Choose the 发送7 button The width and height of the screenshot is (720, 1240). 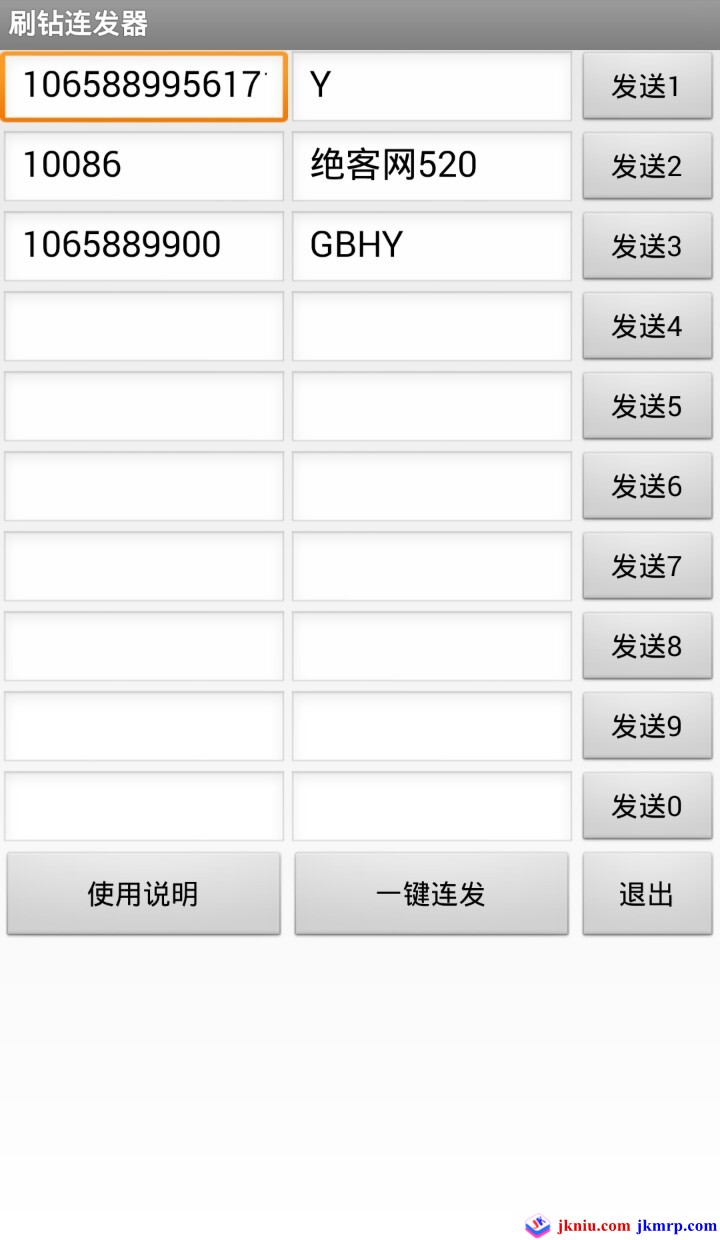point(647,566)
